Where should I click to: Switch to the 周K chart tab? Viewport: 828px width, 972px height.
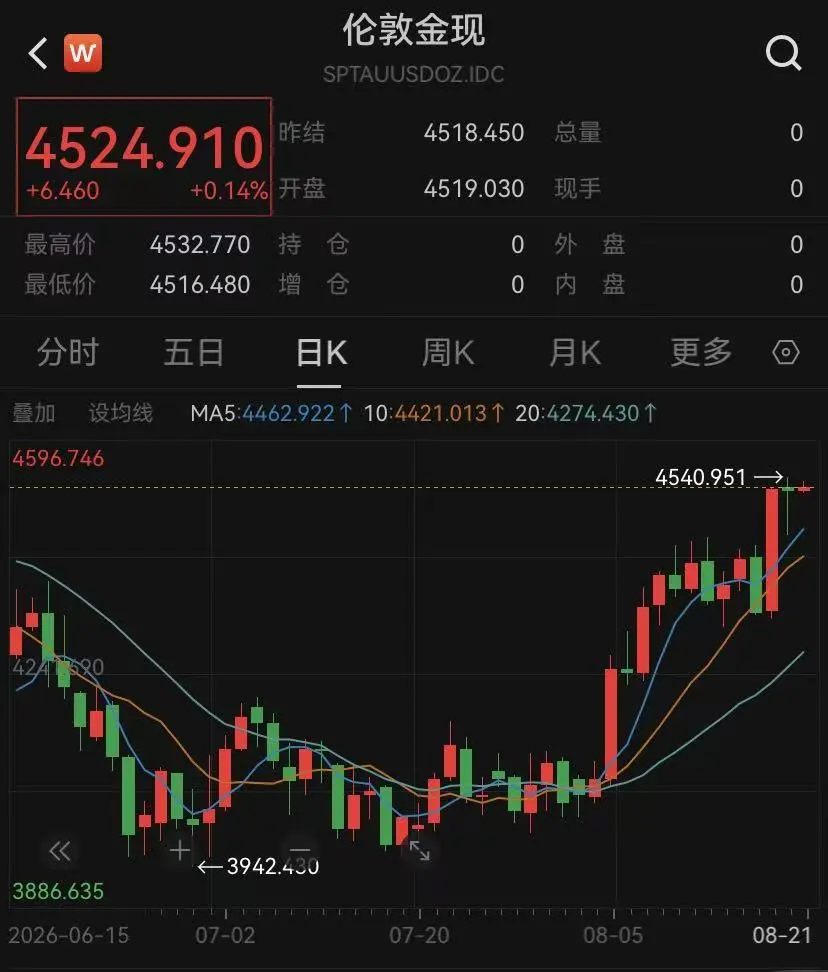(x=448, y=353)
